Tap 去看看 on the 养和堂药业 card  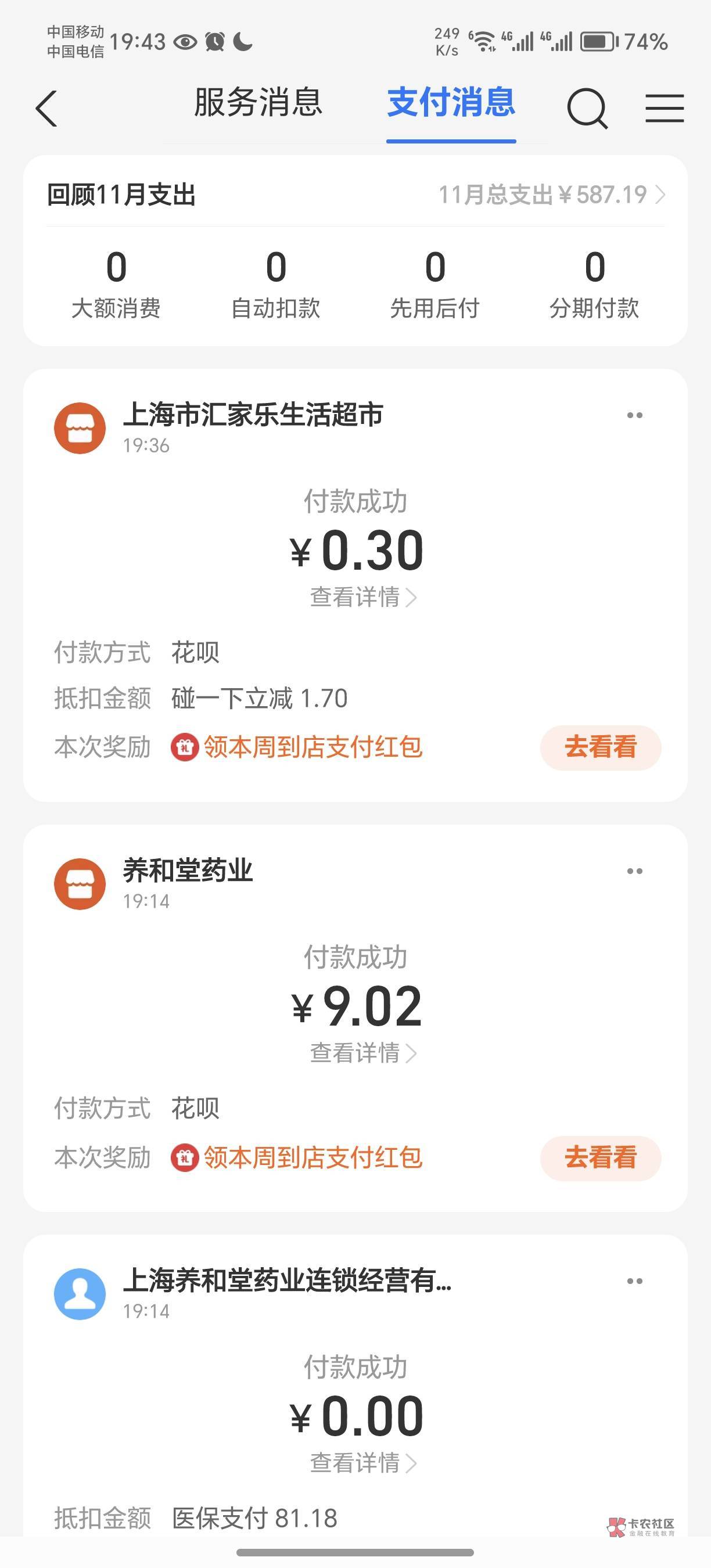pos(601,1158)
